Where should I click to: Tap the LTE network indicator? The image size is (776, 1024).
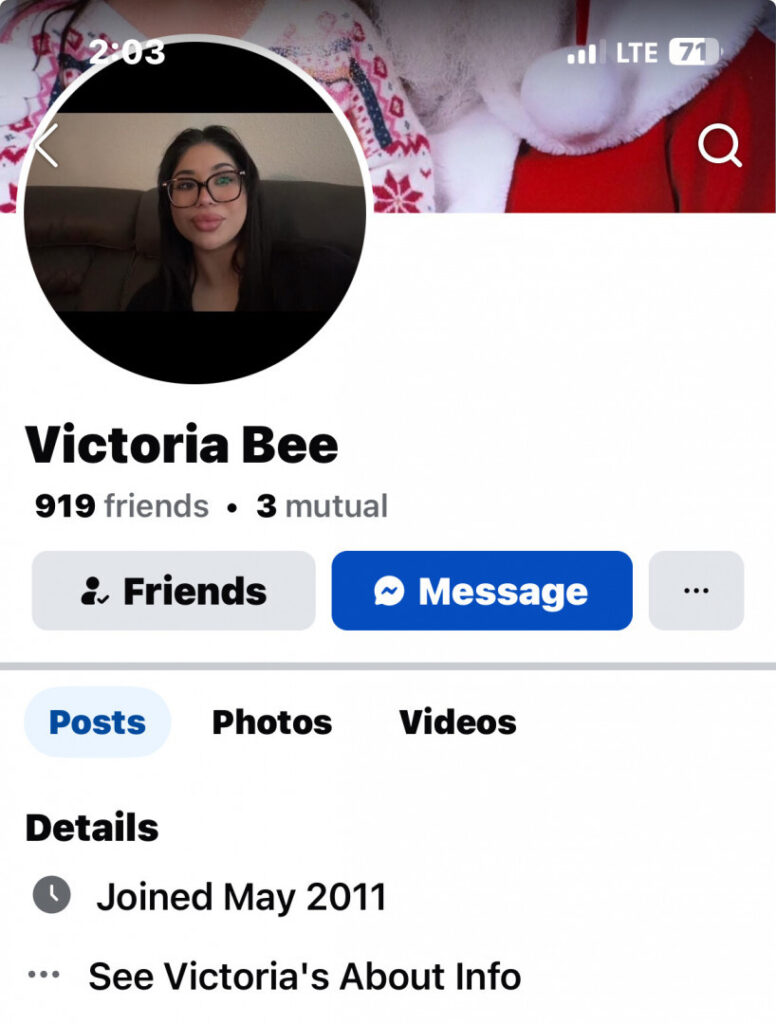[x=638, y=50]
